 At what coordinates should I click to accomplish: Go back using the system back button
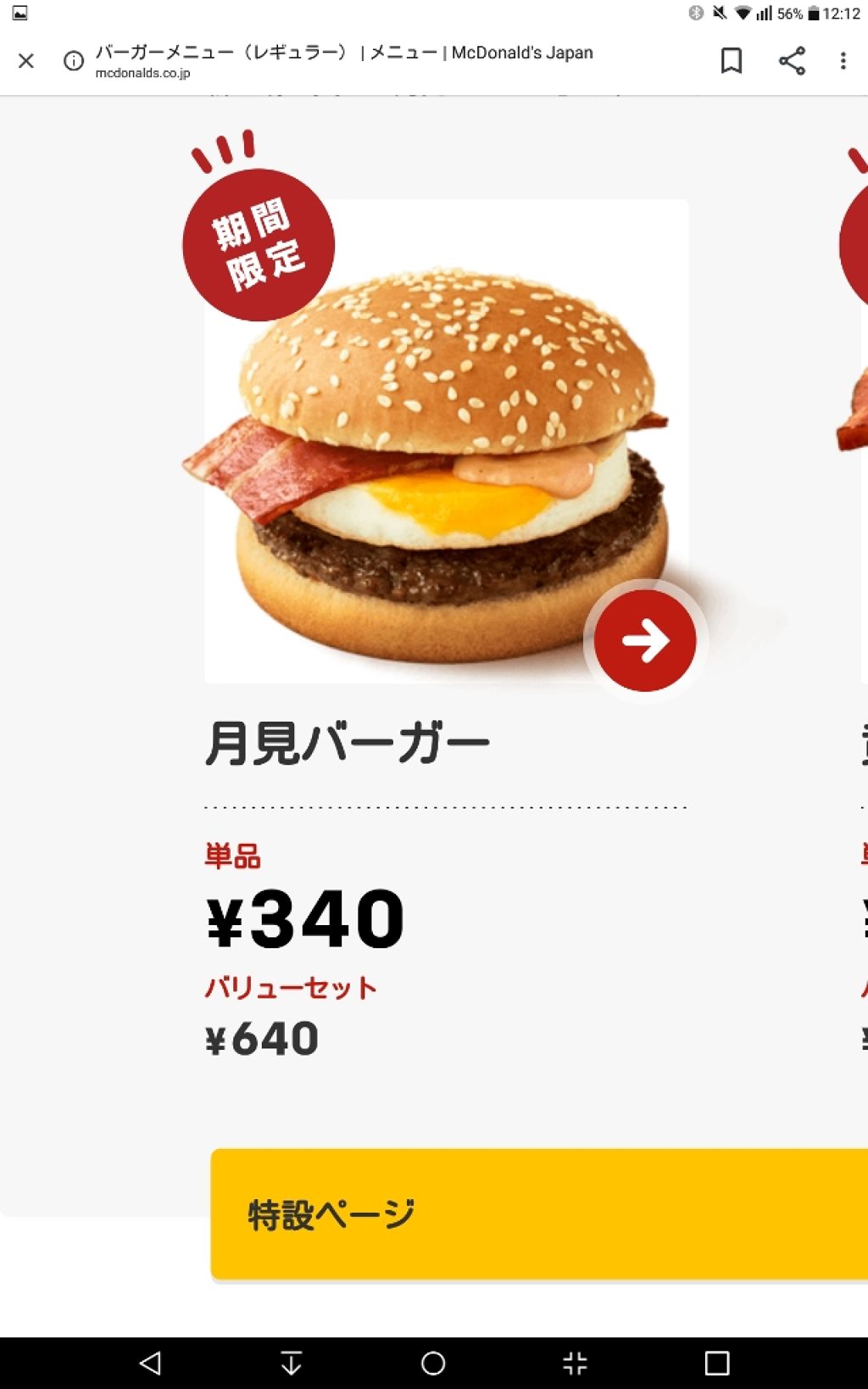(150, 1363)
